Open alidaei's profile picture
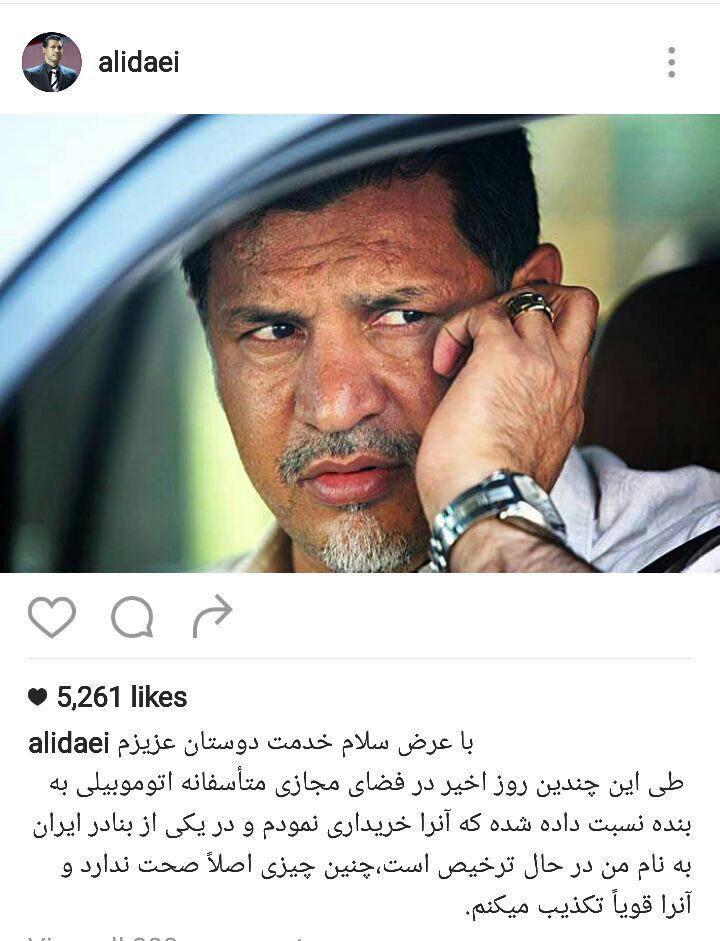 pos(51,62)
